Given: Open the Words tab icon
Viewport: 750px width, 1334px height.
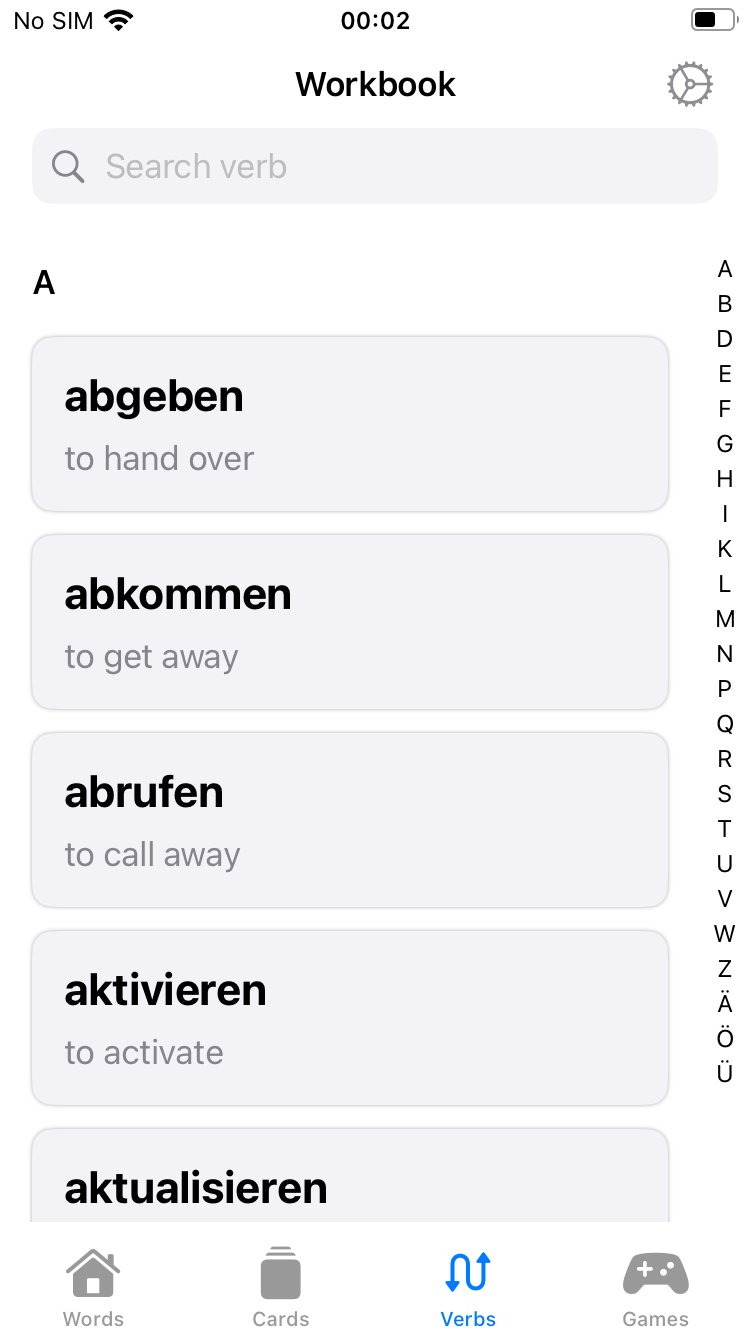Looking at the screenshot, I should [93, 1272].
